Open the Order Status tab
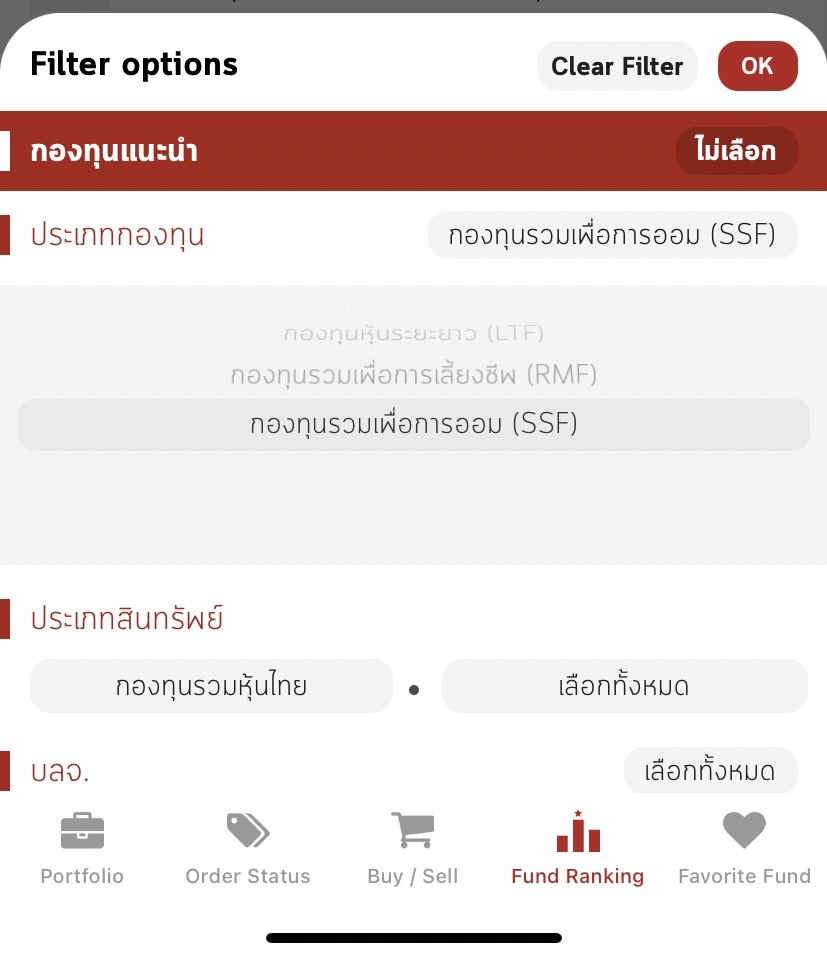827x958 pixels. [248, 849]
